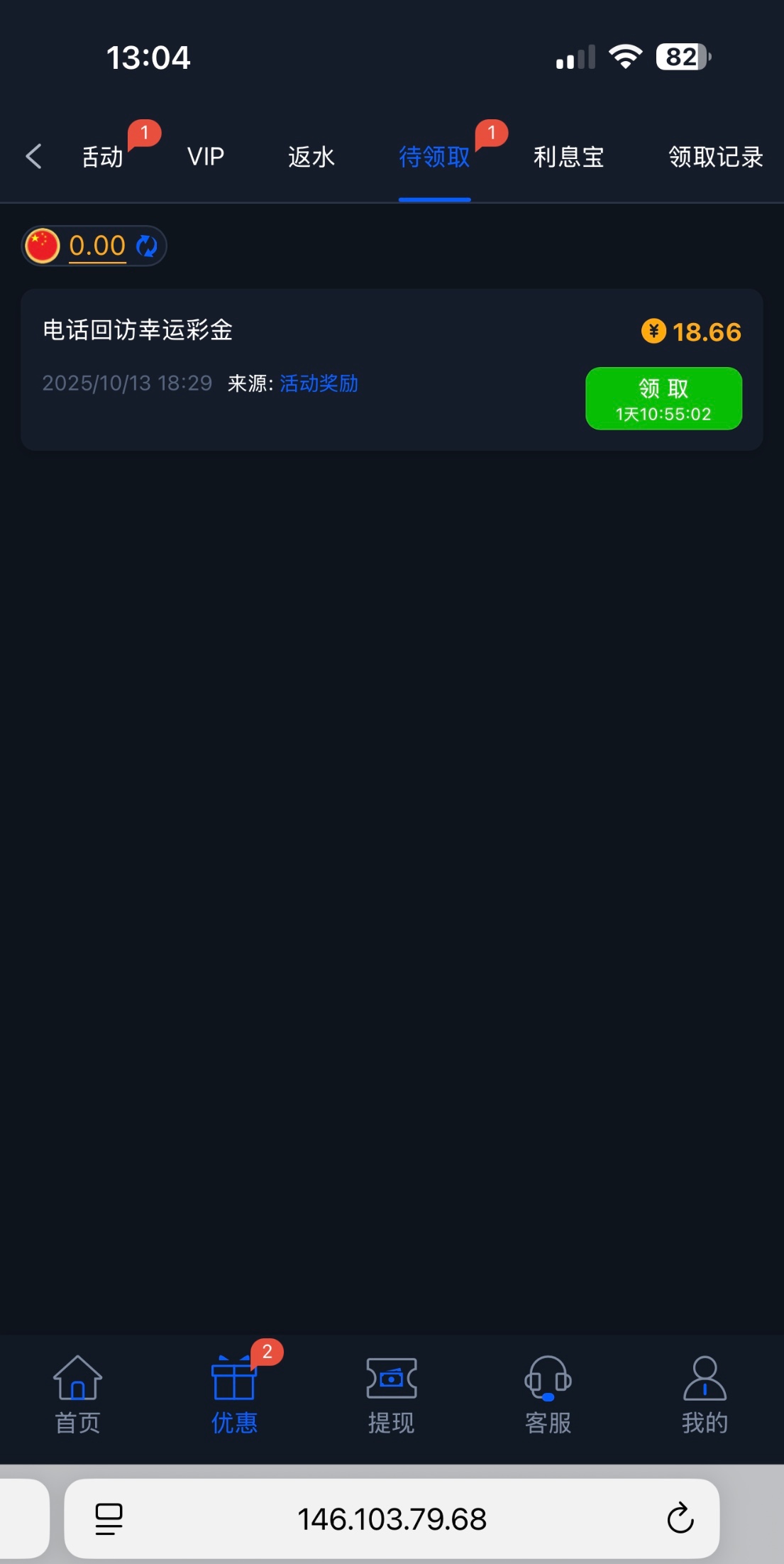
Task: Reload the page in the browser
Action: pyautogui.click(x=680, y=1519)
